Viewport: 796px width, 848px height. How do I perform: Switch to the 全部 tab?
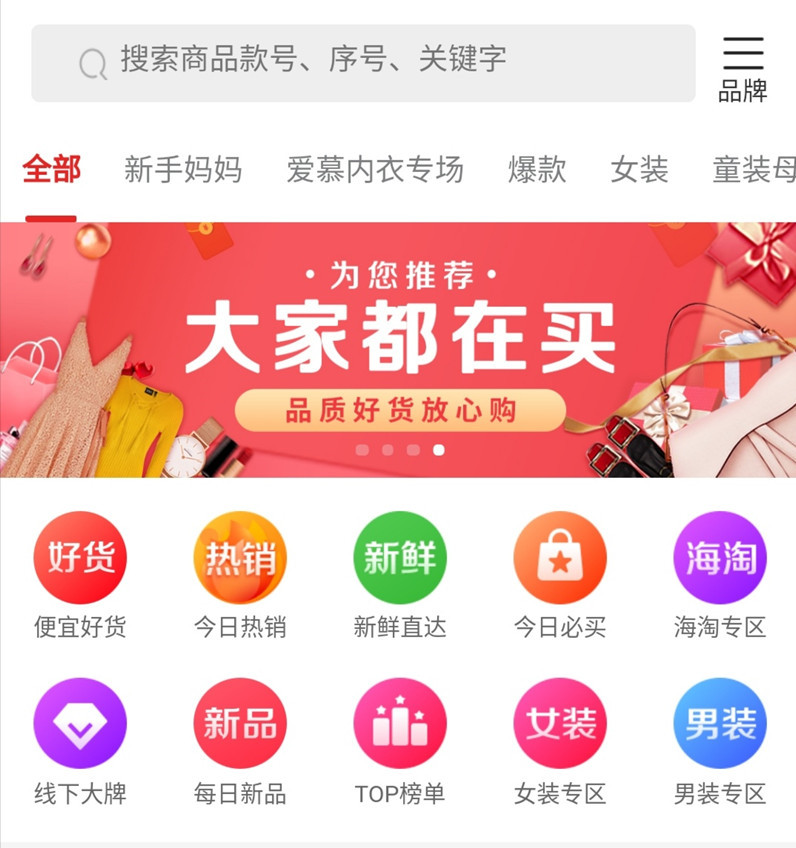(x=51, y=170)
